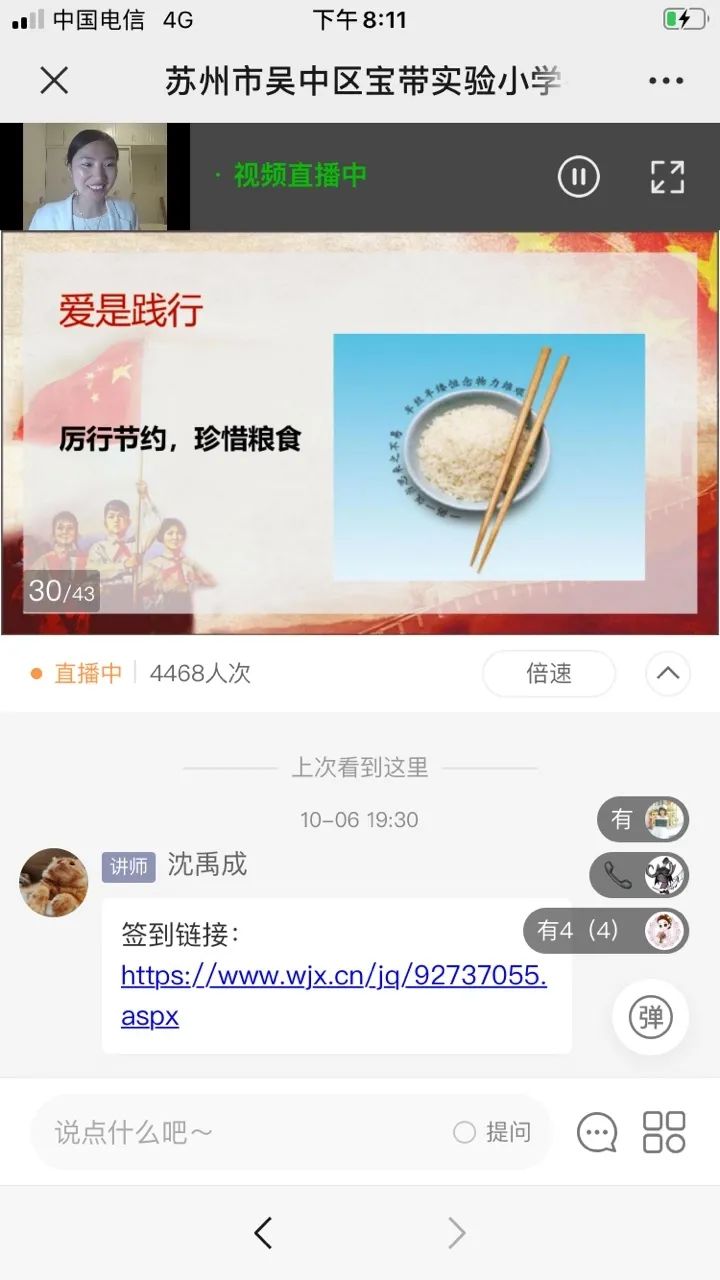
Task: Enter fullscreen mode
Action: coord(667,177)
